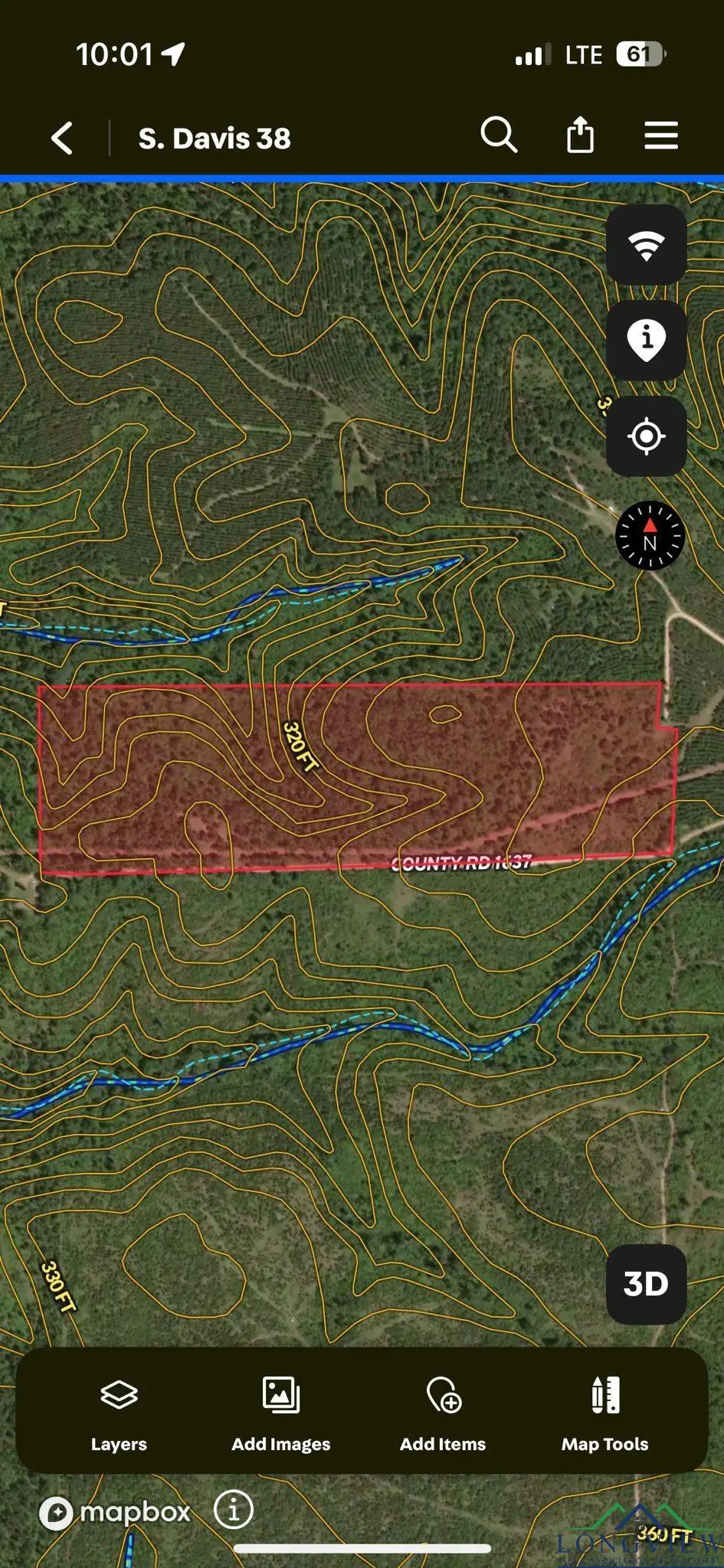Open the search magnifier icon

499,136
